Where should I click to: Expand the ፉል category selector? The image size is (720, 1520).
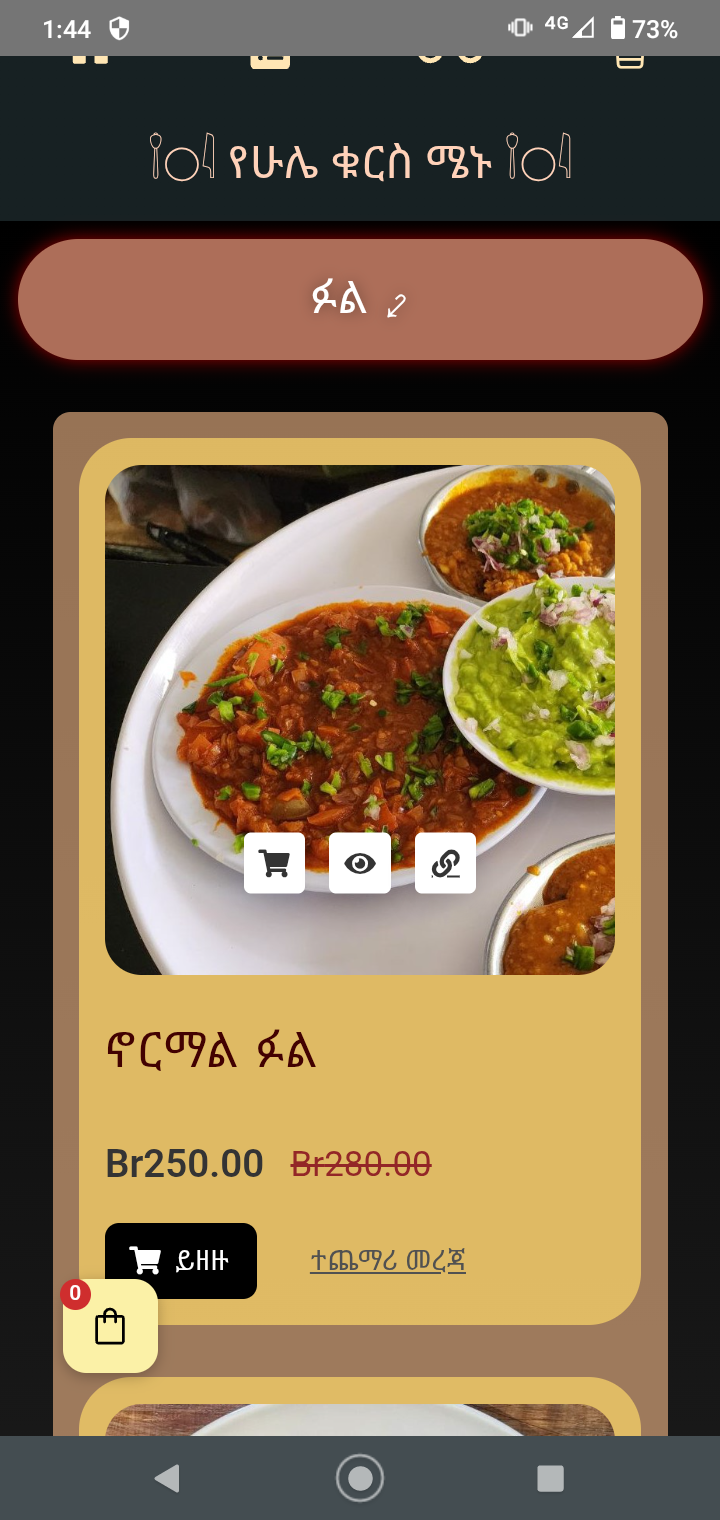tap(360, 298)
